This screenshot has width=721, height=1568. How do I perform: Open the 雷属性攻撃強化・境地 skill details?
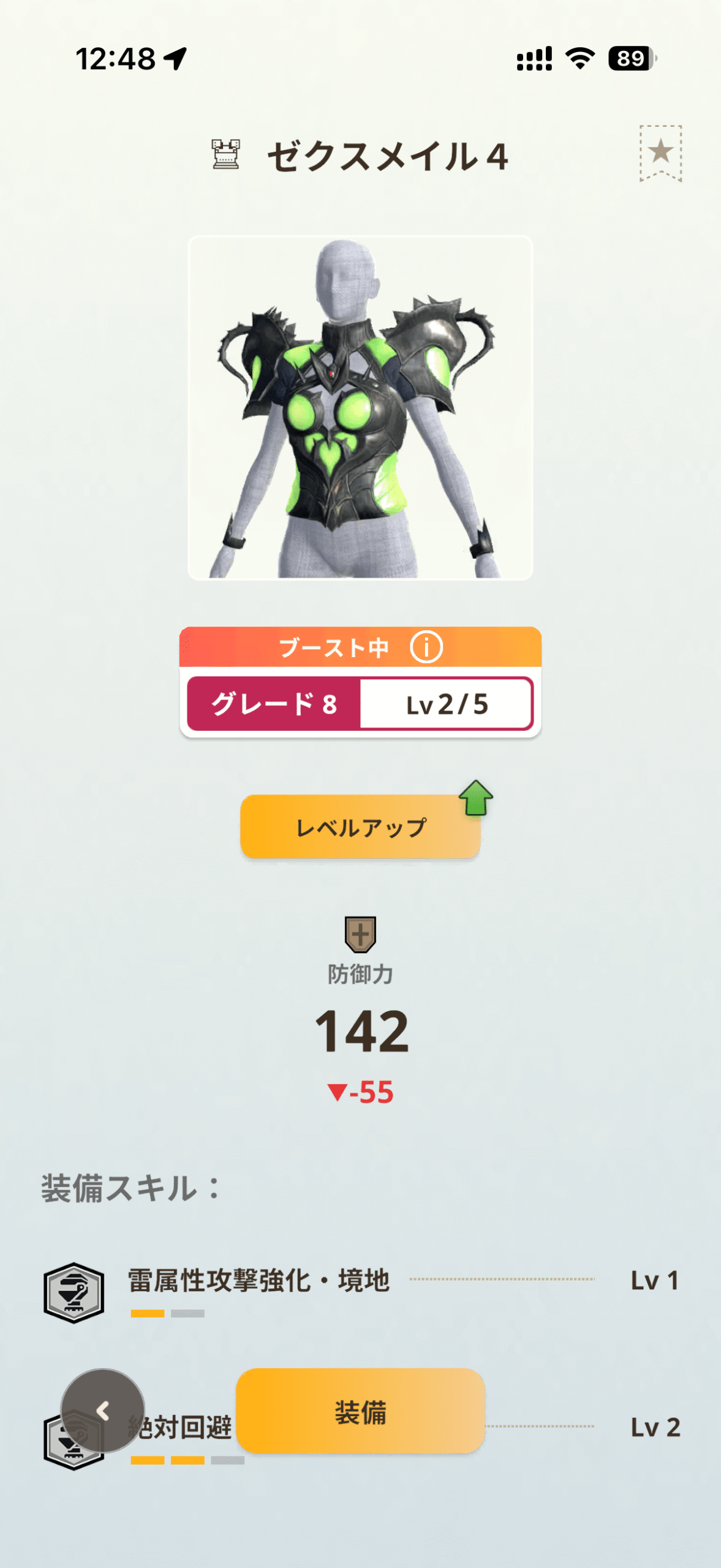point(257,1281)
